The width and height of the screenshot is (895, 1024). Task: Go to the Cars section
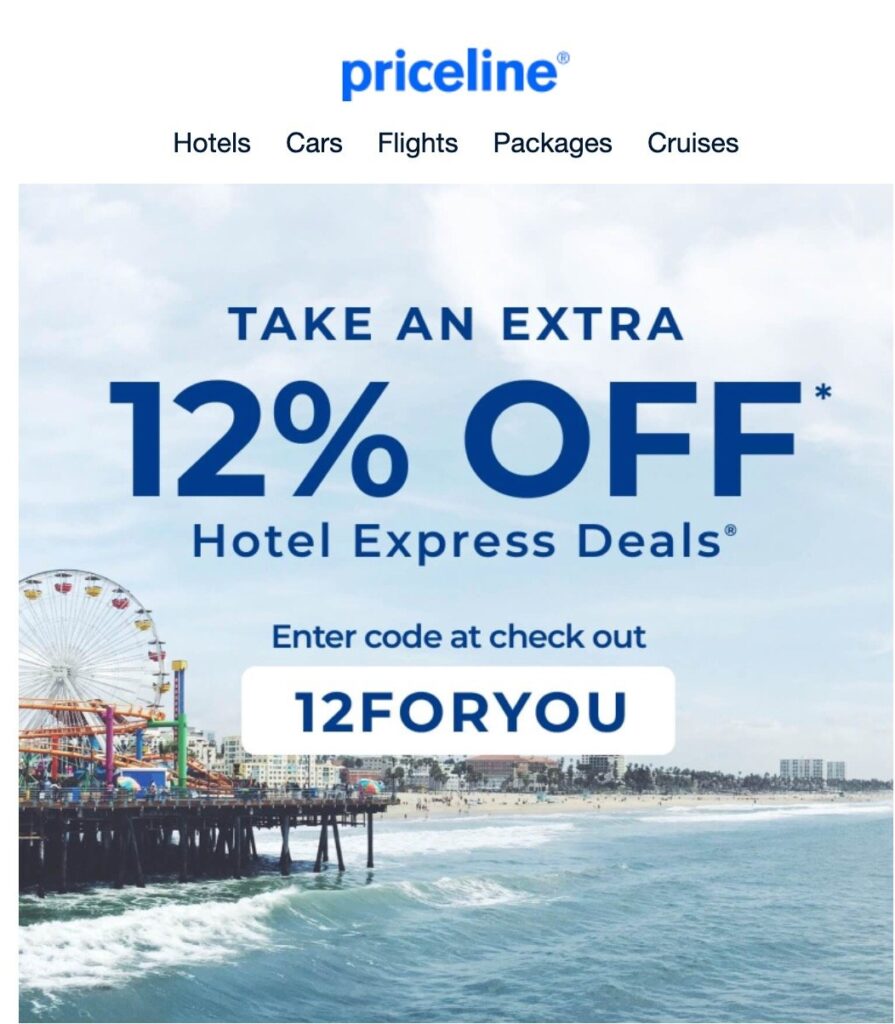(314, 143)
